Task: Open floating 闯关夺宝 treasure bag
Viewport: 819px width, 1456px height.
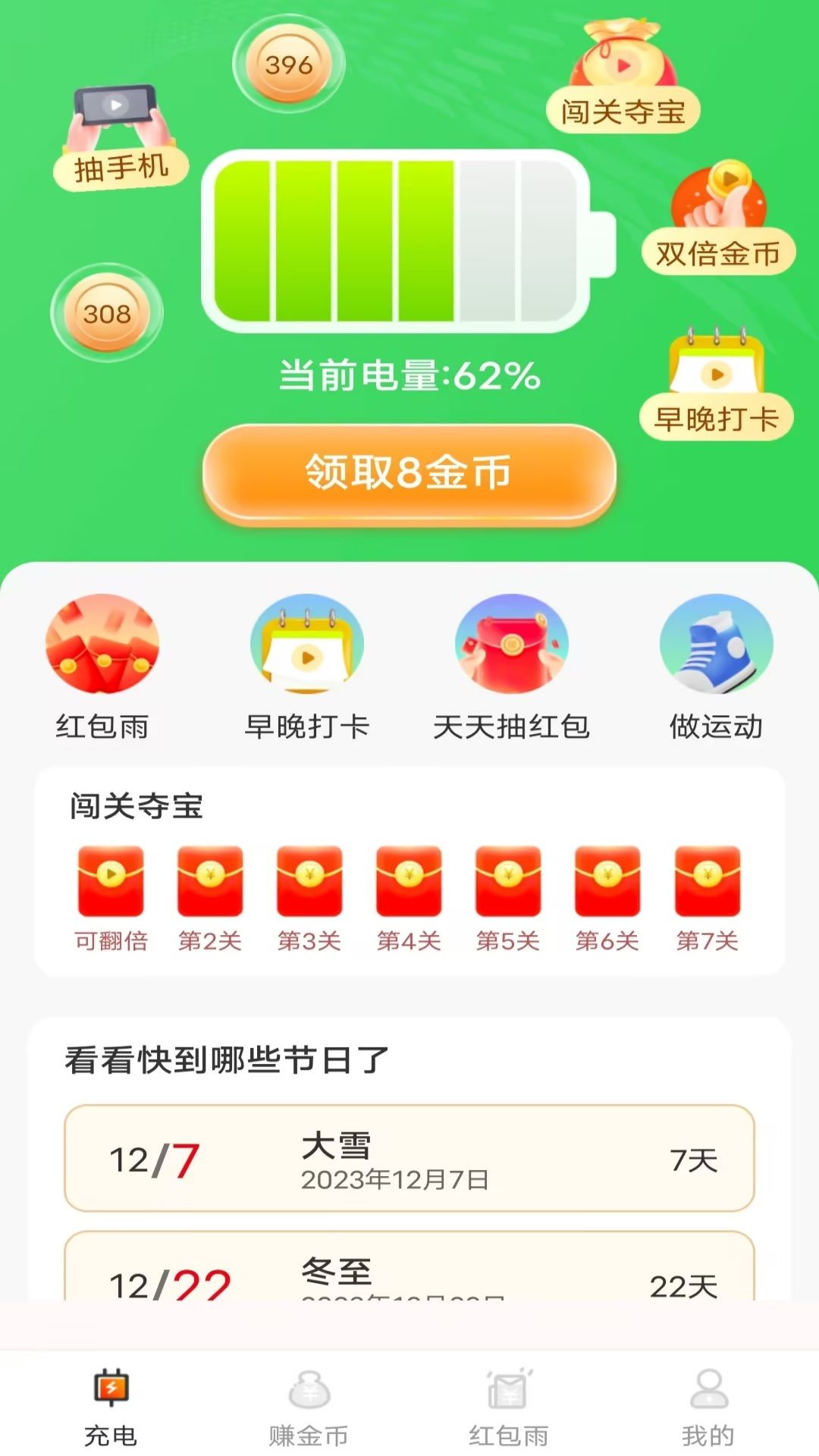Action: pyautogui.click(x=623, y=77)
